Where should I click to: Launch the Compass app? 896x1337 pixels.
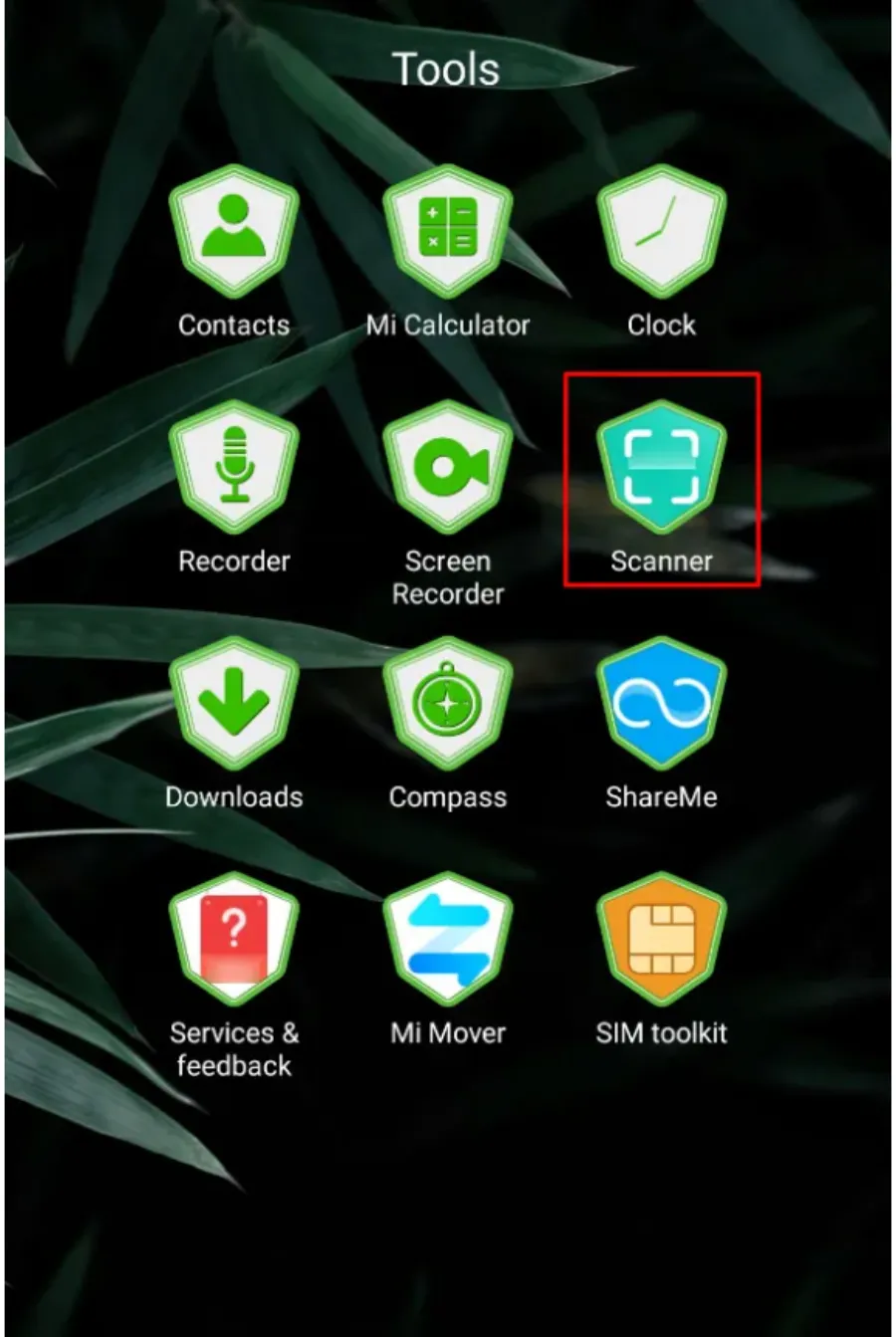(447, 703)
